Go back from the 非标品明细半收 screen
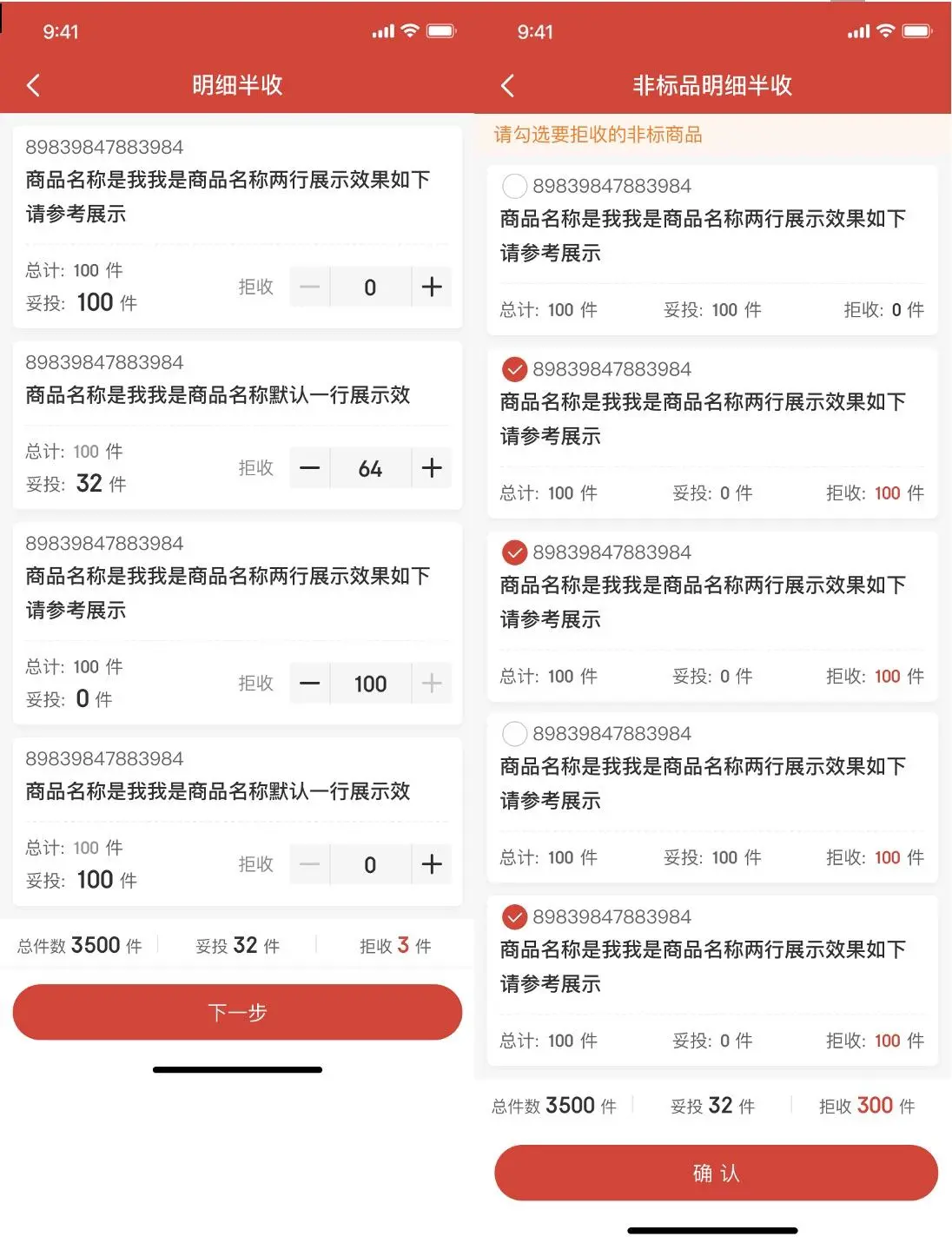The image size is (952, 1256). pyautogui.click(x=508, y=85)
